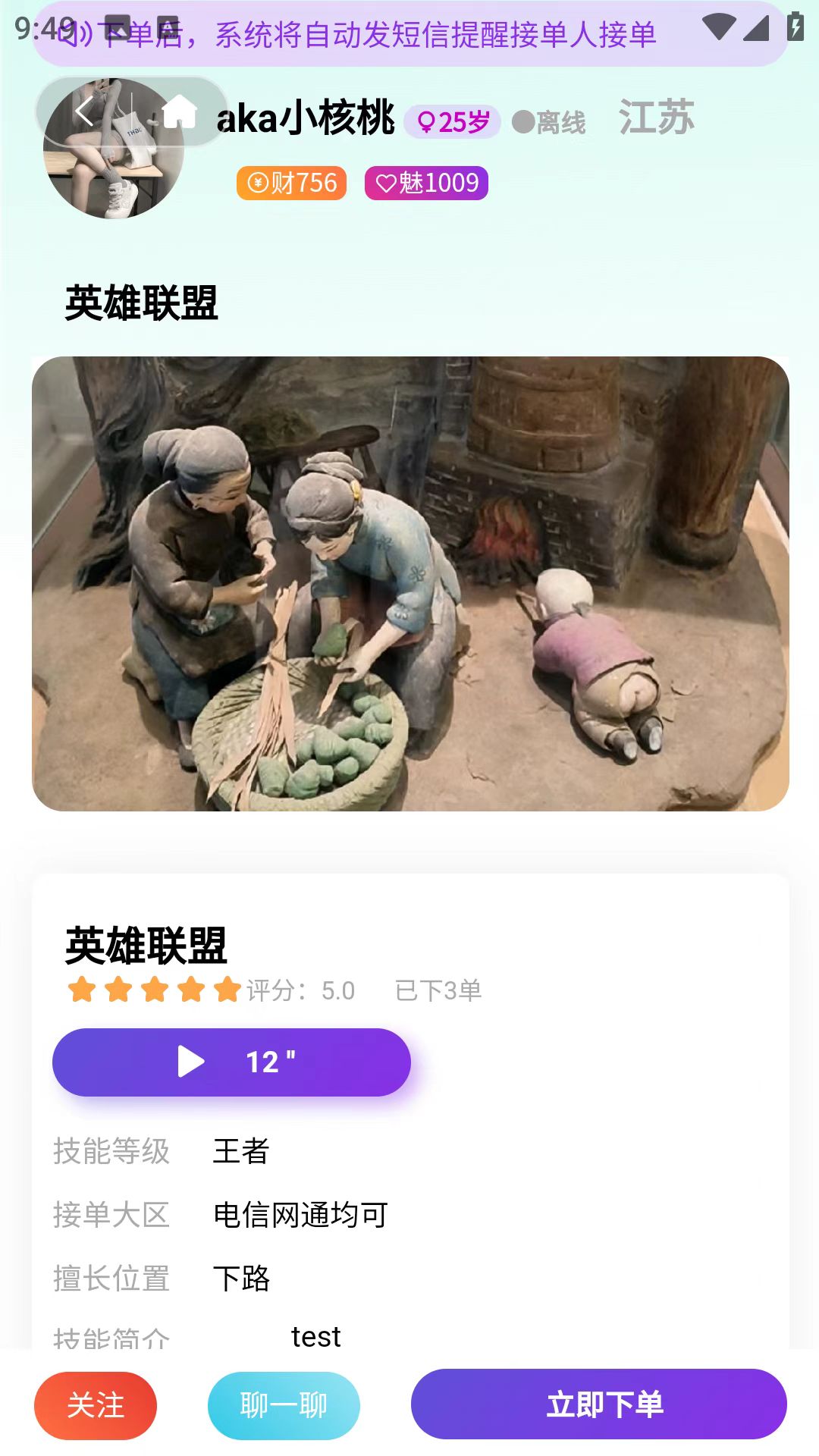Go back using the top-left arrow
This screenshot has width=819, height=1456.
click(x=84, y=112)
